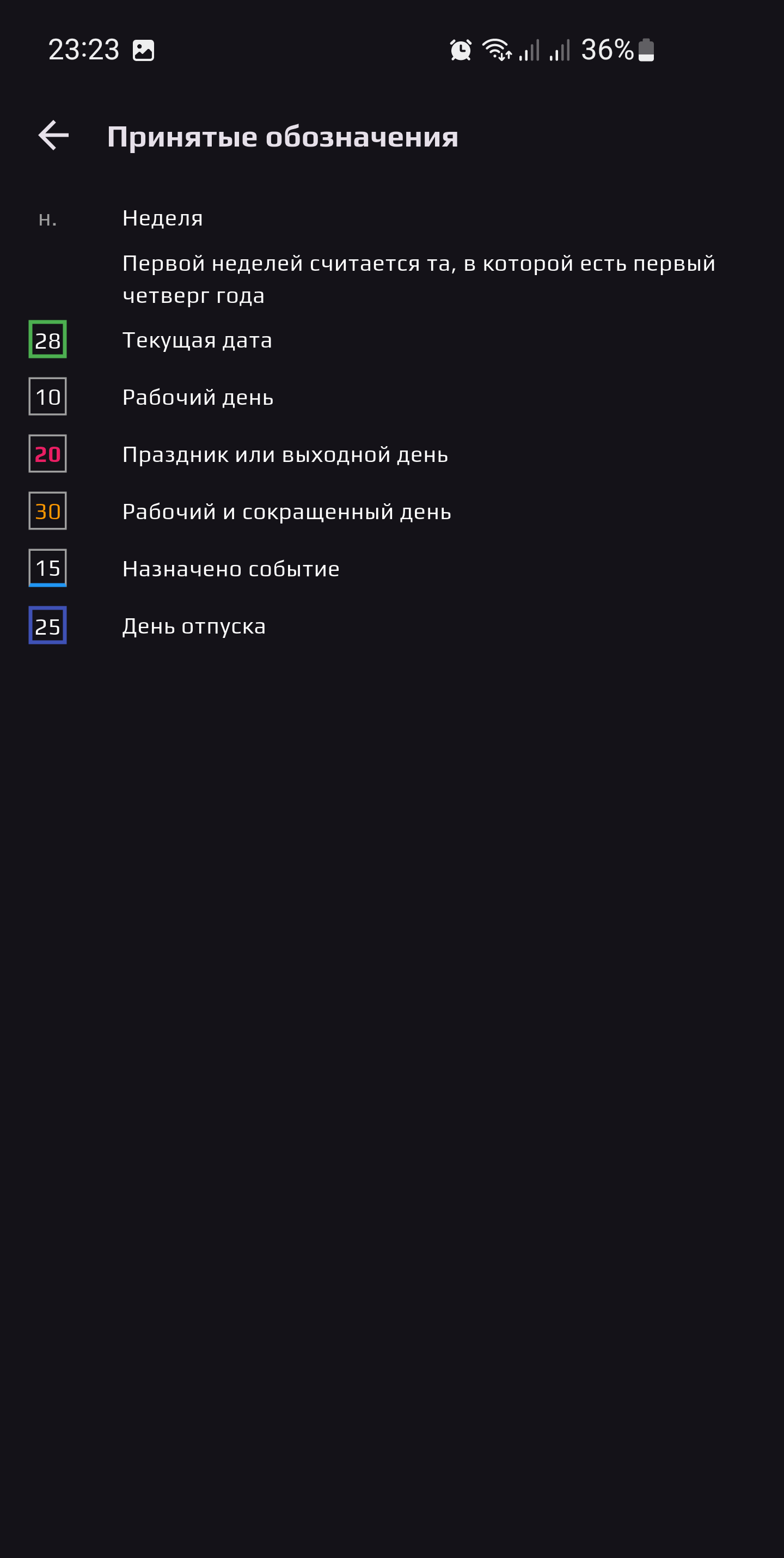
Task: Click the clock showing 23:23
Action: (83, 51)
